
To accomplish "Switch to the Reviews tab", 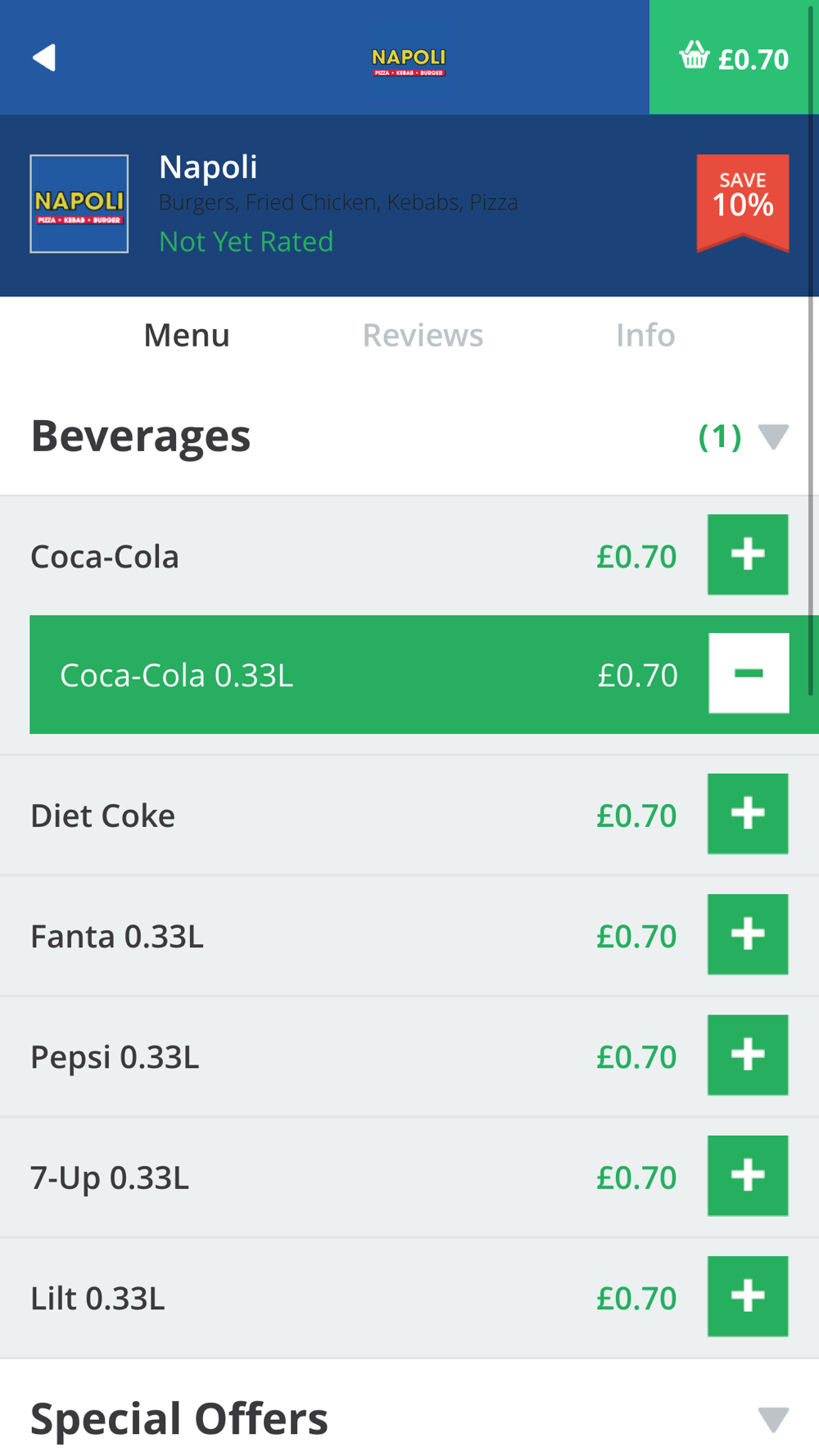I will pos(423,335).
